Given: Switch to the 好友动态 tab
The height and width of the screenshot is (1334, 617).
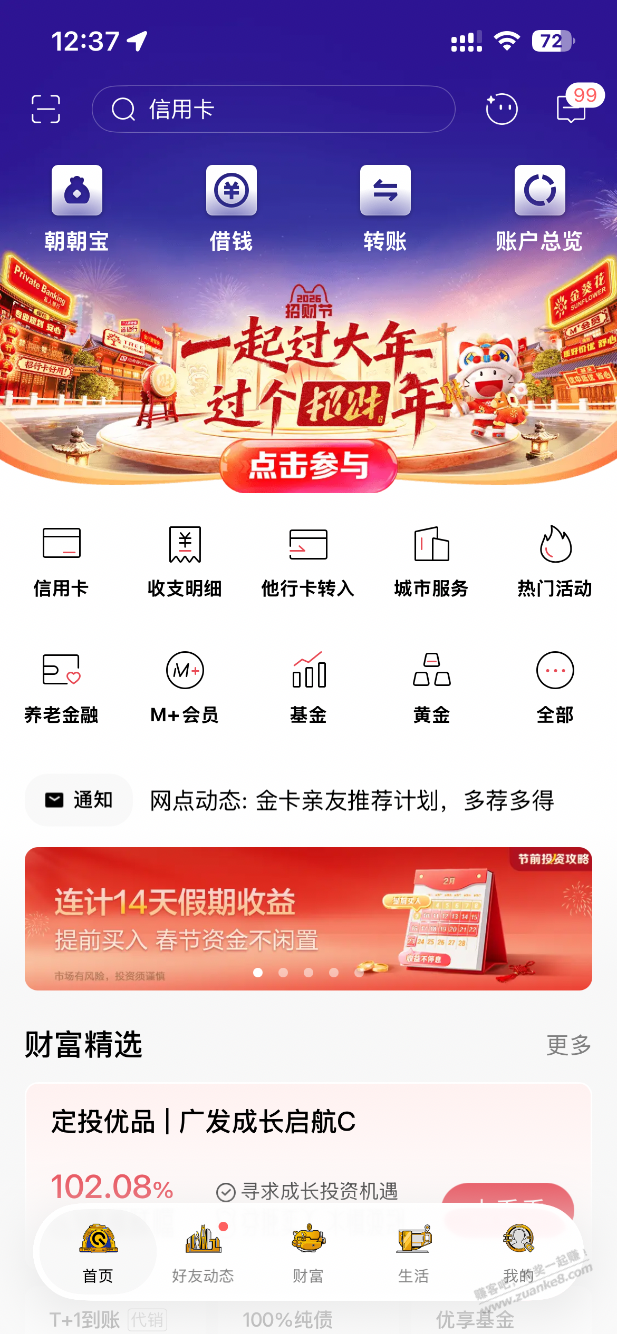Looking at the screenshot, I should click(x=203, y=1250).
